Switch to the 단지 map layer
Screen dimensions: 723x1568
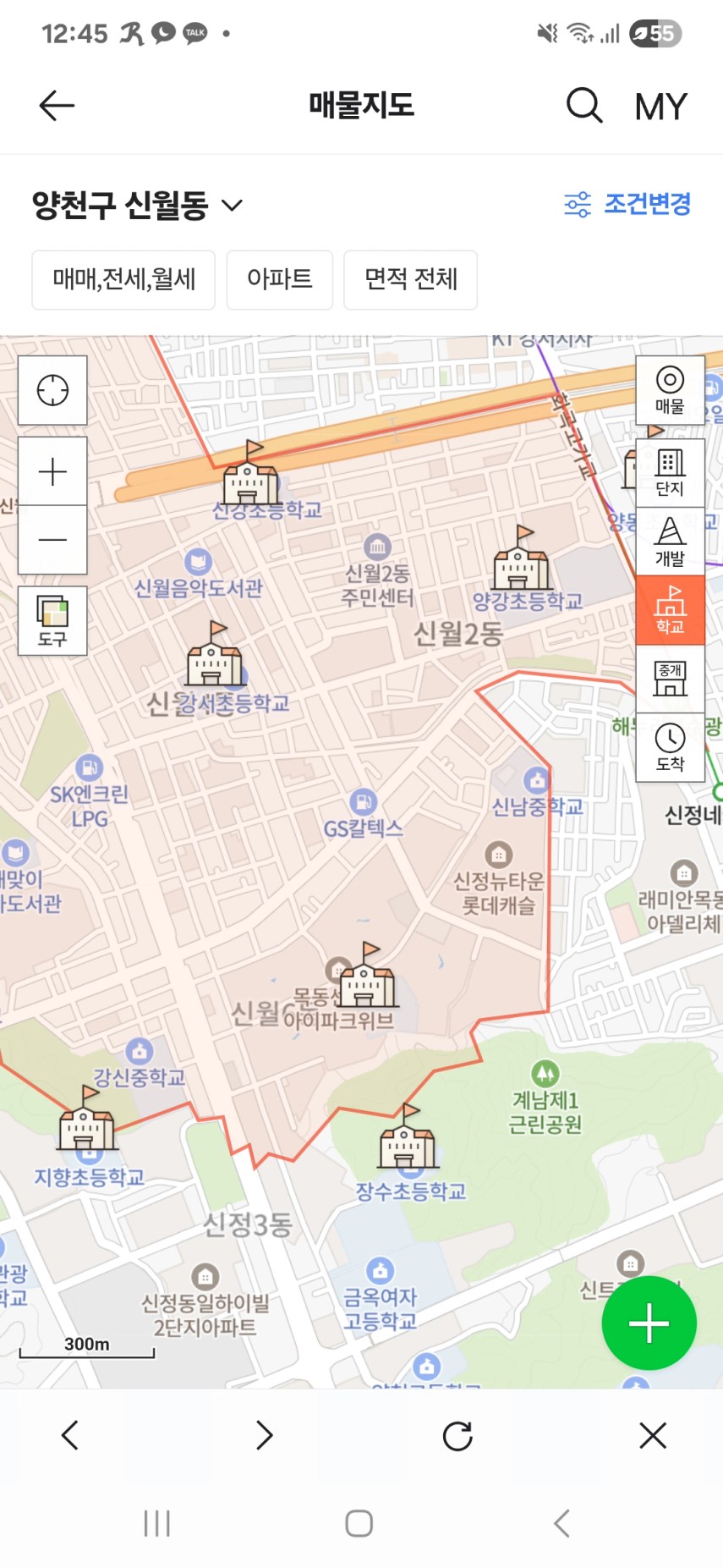point(670,473)
